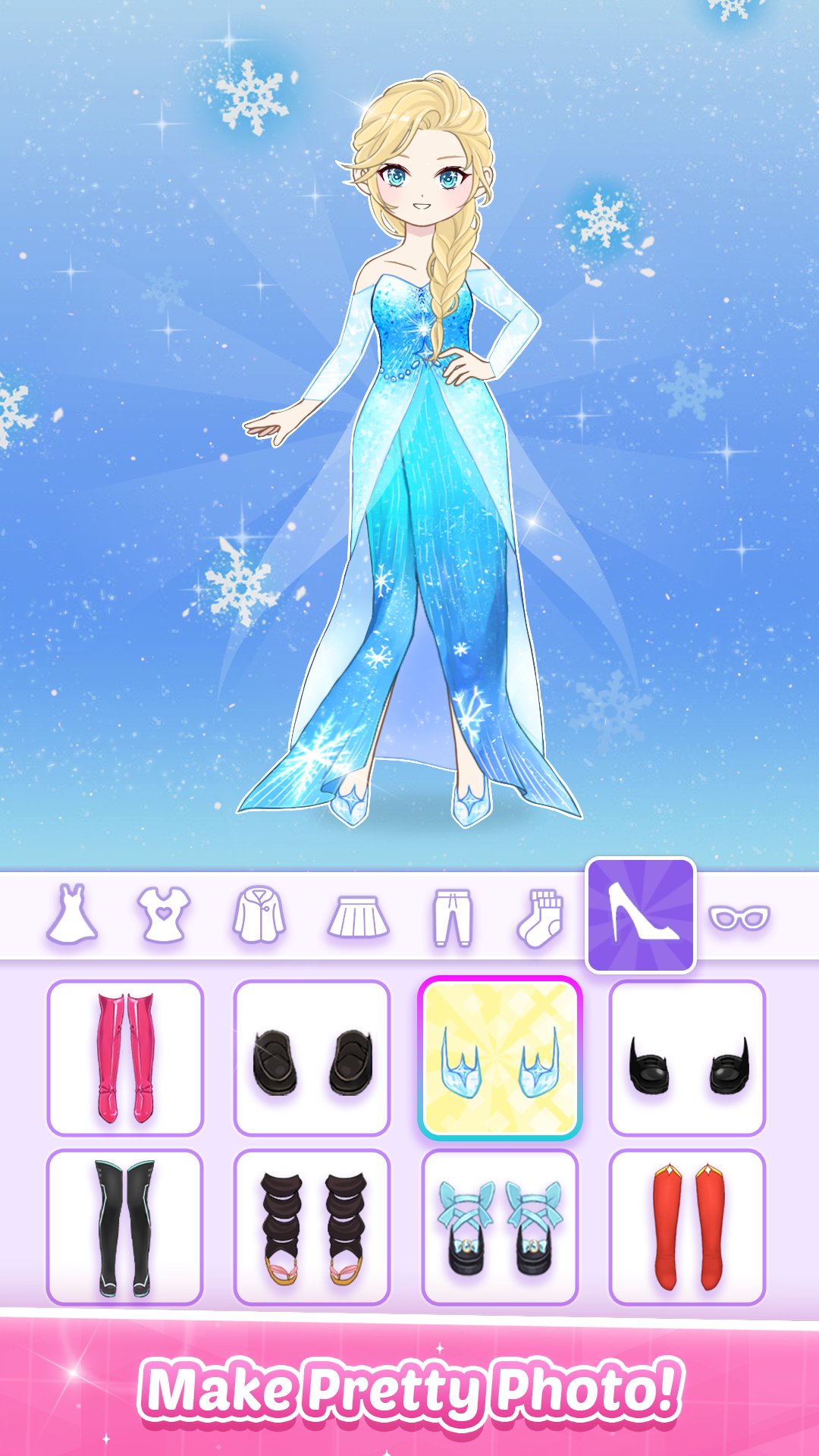Switch to the jacket category tab

259,916
